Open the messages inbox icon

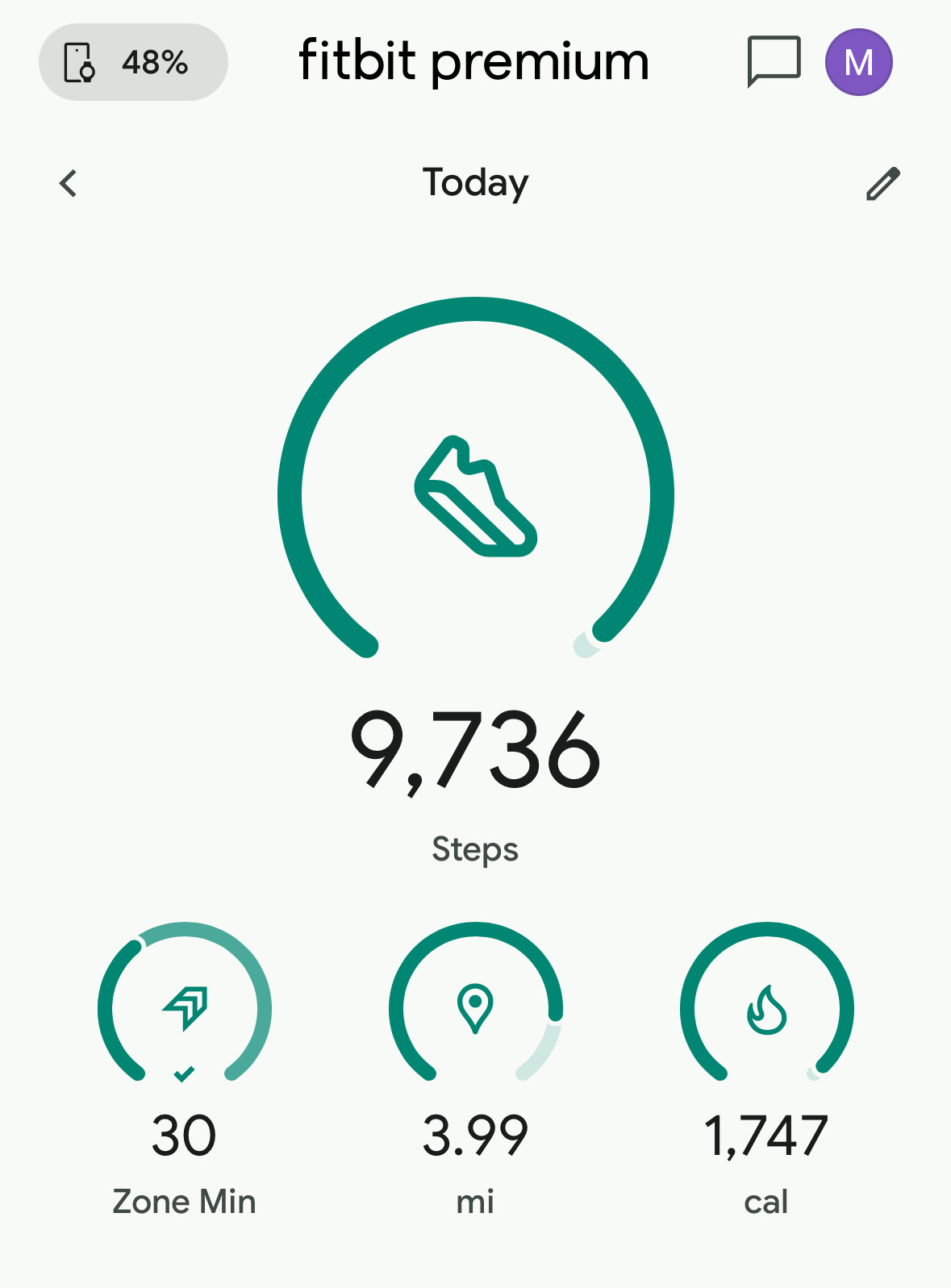(774, 61)
